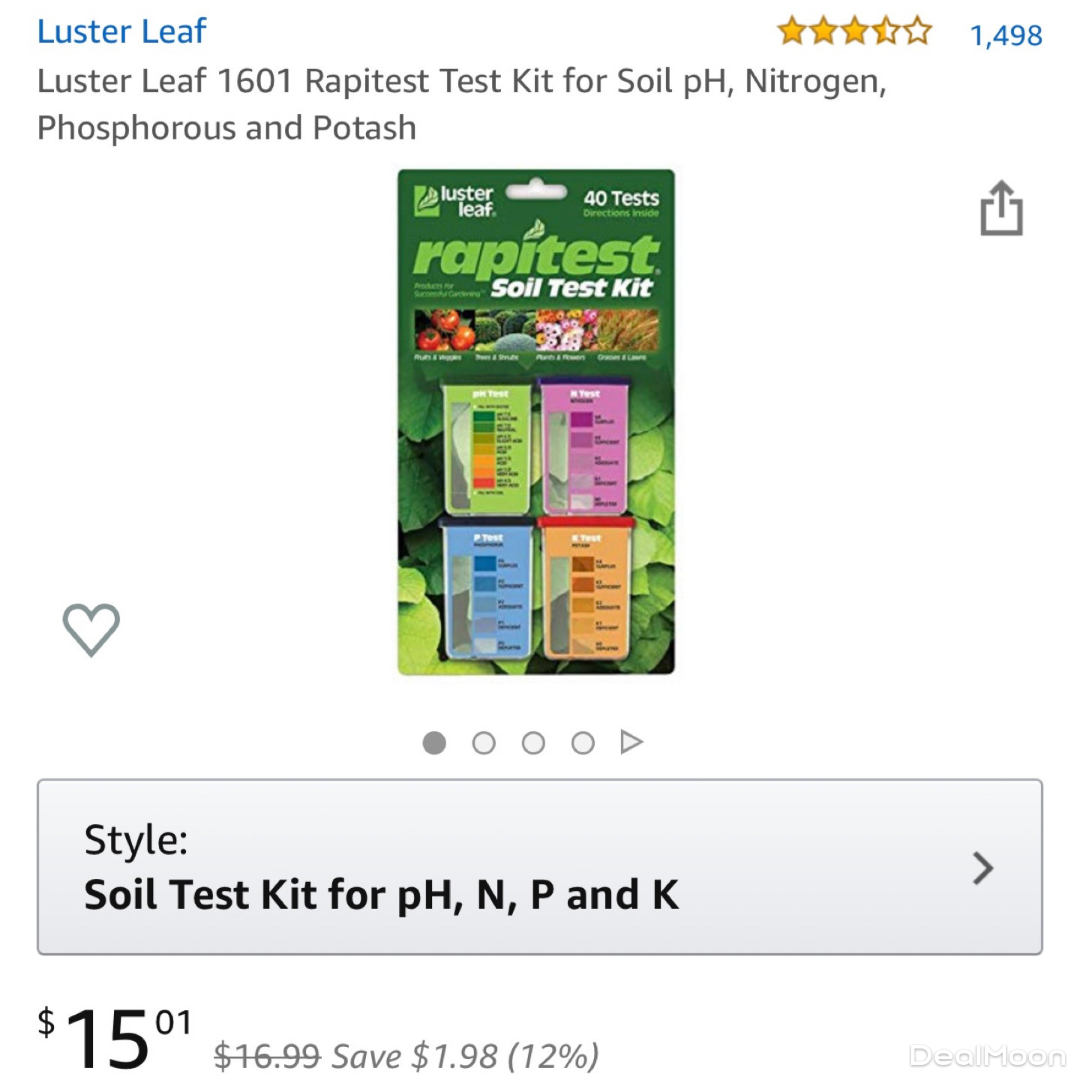Image resolution: width=1080 pixels, height=1080 pixels.
Task: Open the Rapitest product image
Action: (536, 422)
